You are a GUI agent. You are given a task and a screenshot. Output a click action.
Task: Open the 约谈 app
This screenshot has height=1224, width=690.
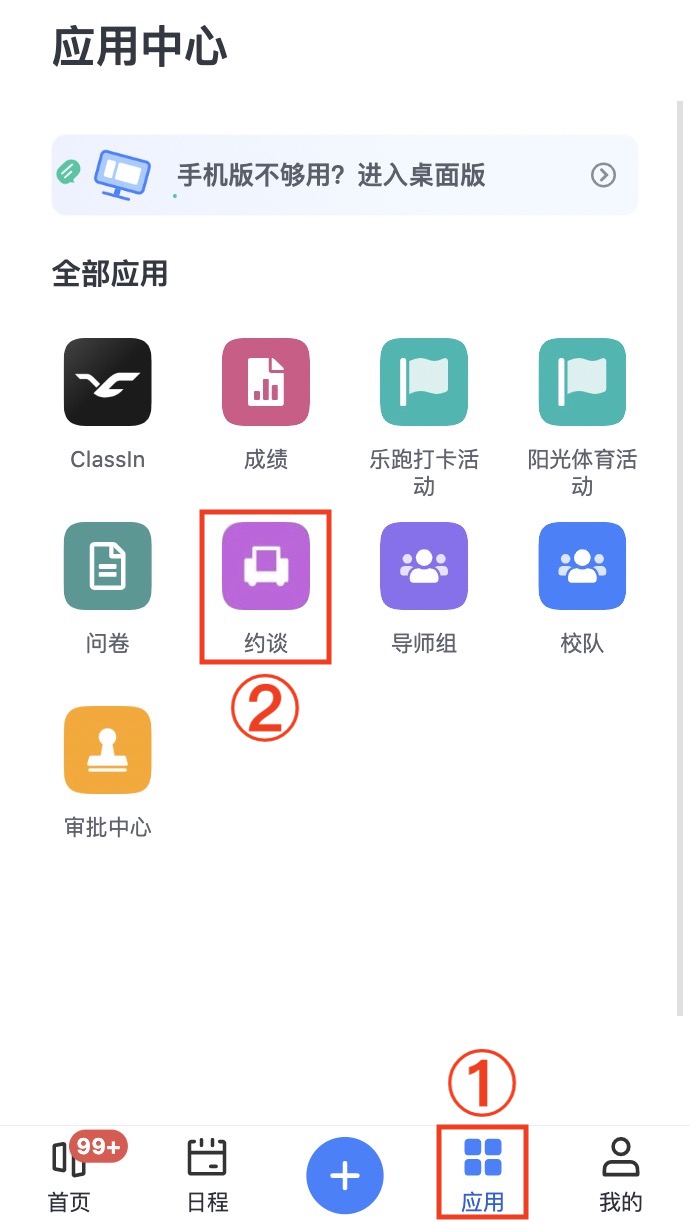pos(266,566)
